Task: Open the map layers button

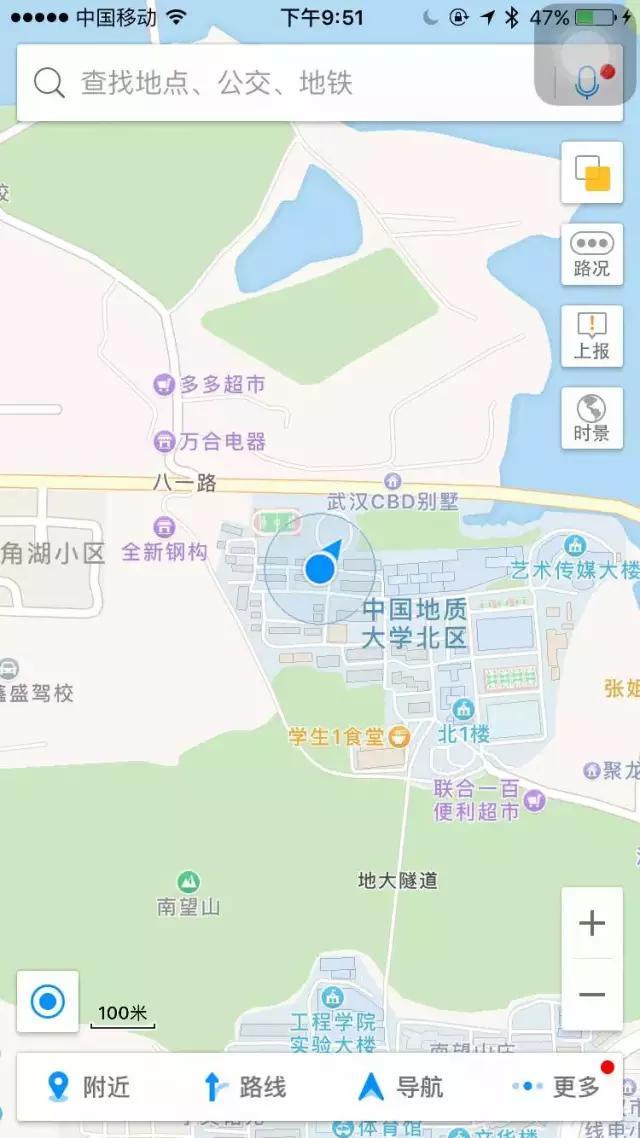Action: [592, 173]
